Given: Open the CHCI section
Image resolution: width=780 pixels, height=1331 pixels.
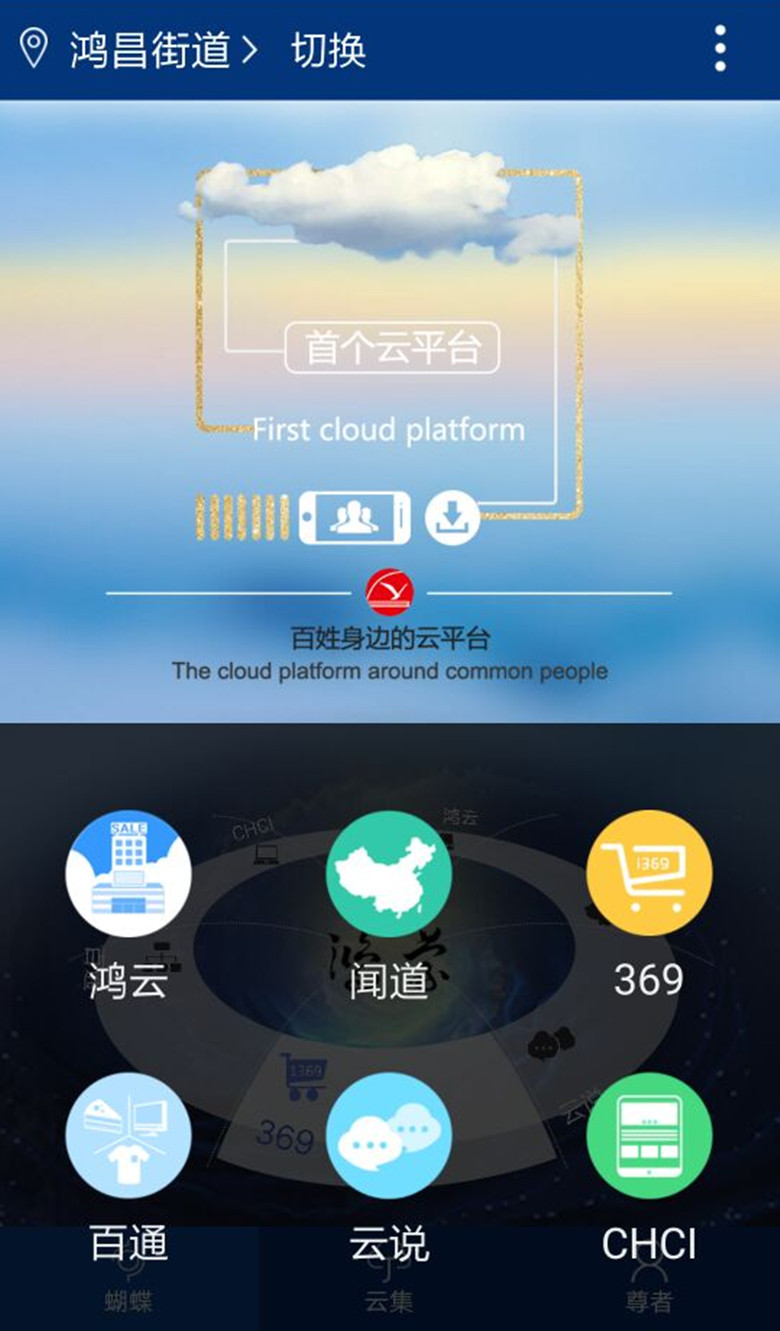Looking at the screenshot, I should point(649,1135).
